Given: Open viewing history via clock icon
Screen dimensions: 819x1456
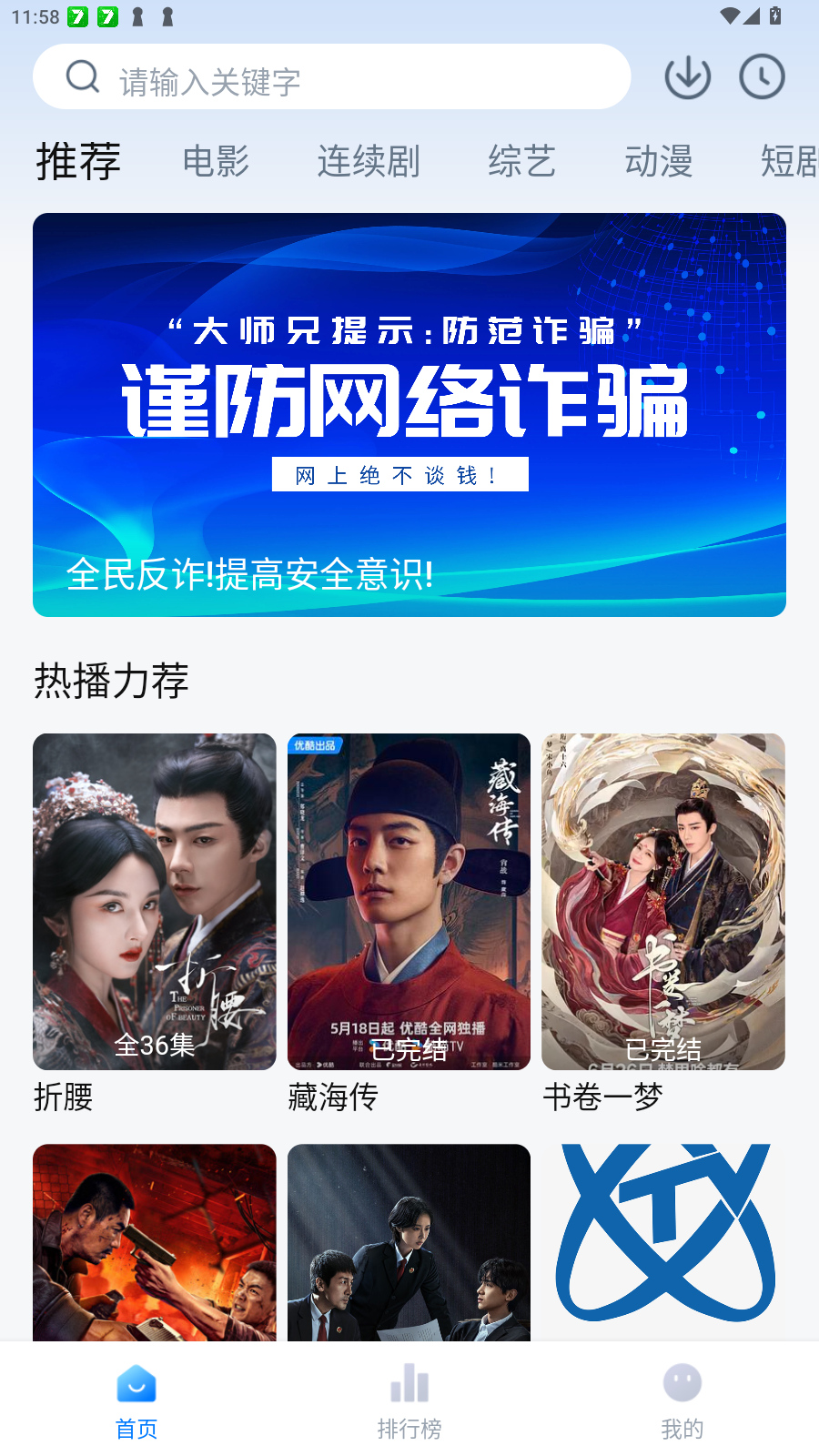Looking at the screenshot, I should point(762,76).
